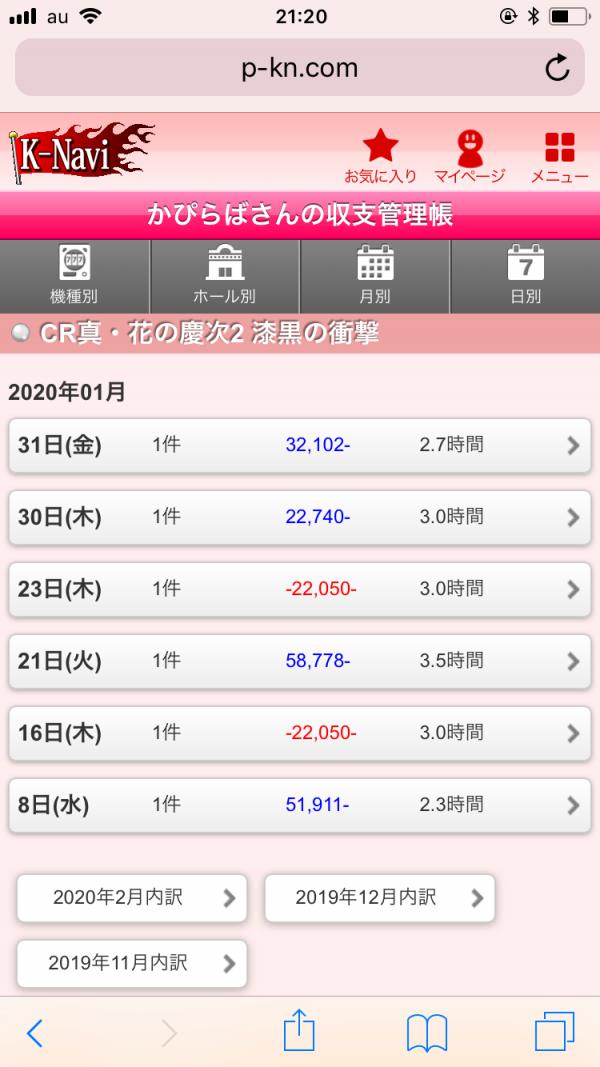View 2019年12月内訳
Viewport: 600px width, 1067px height.
[380, 898]
